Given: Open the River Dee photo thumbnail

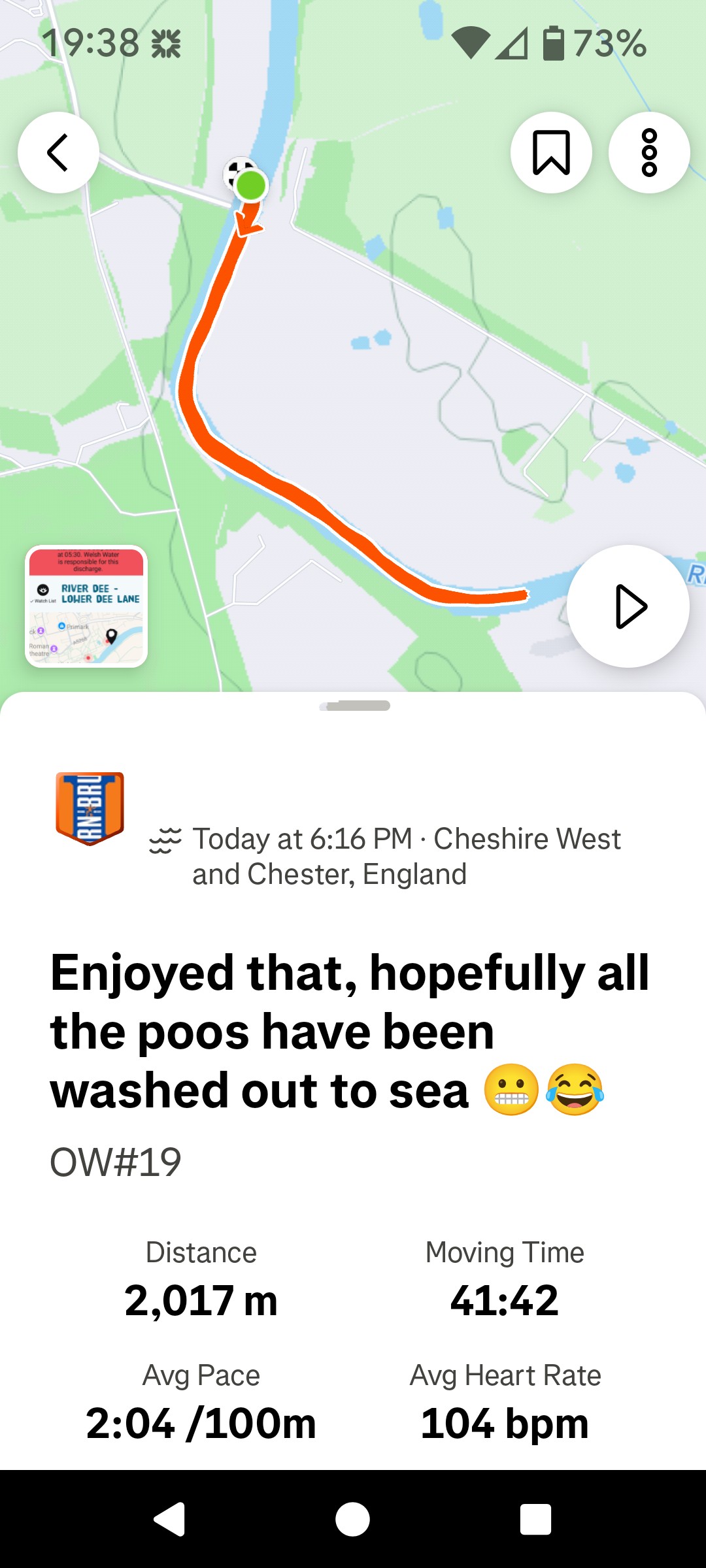Looking at the screenshot, I should [86, 606].
